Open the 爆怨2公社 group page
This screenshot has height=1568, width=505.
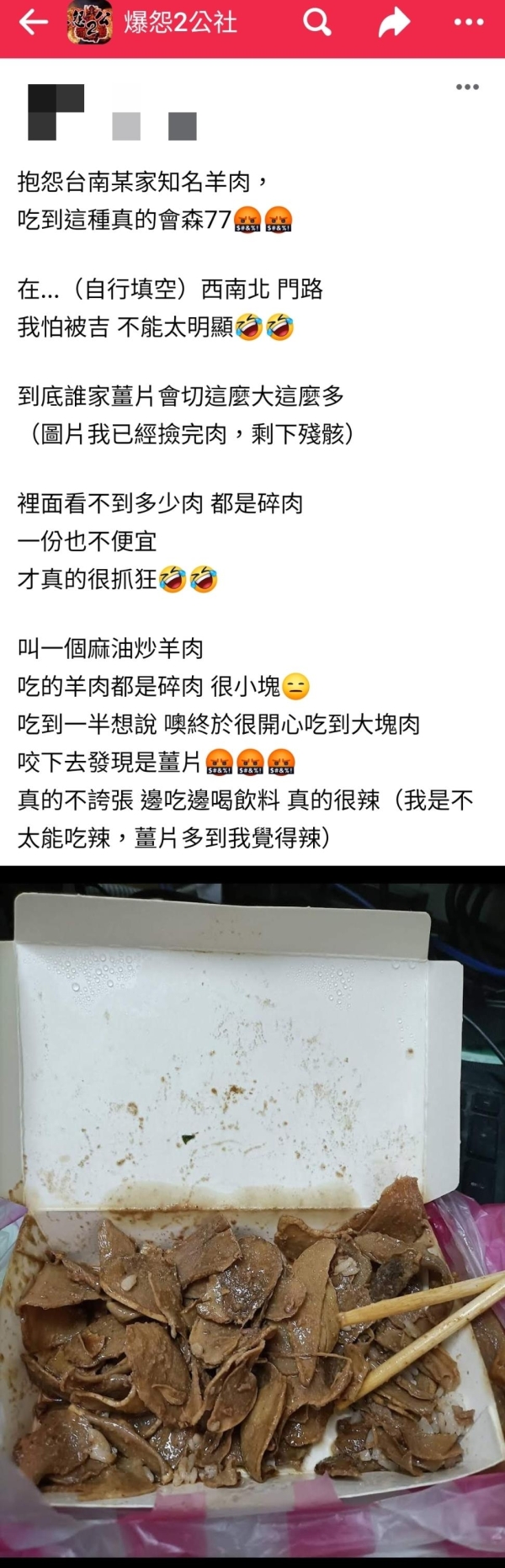(x=180, y=23)
